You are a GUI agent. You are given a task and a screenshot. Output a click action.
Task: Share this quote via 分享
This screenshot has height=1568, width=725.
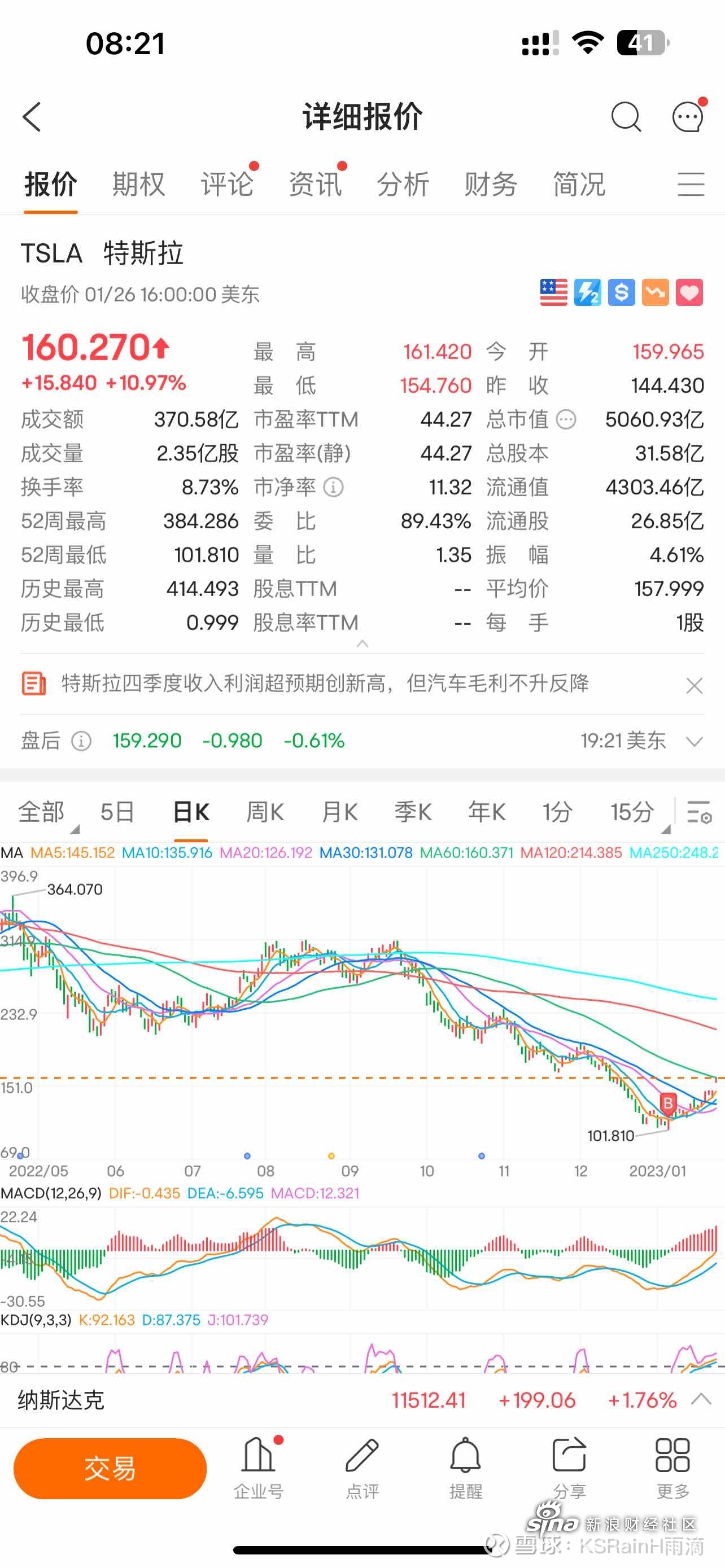pos(569,1468)
